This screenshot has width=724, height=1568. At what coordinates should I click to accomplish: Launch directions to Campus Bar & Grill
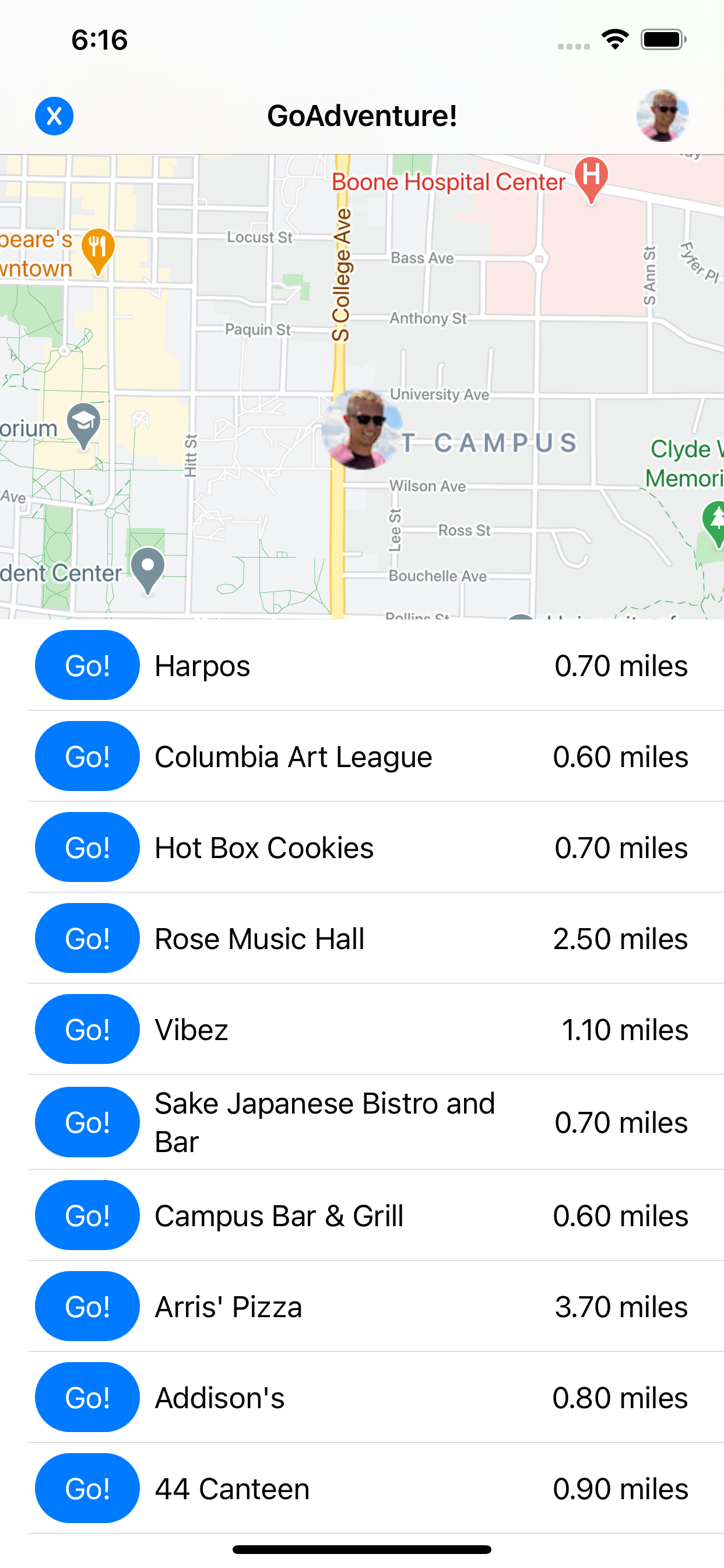87,1215
